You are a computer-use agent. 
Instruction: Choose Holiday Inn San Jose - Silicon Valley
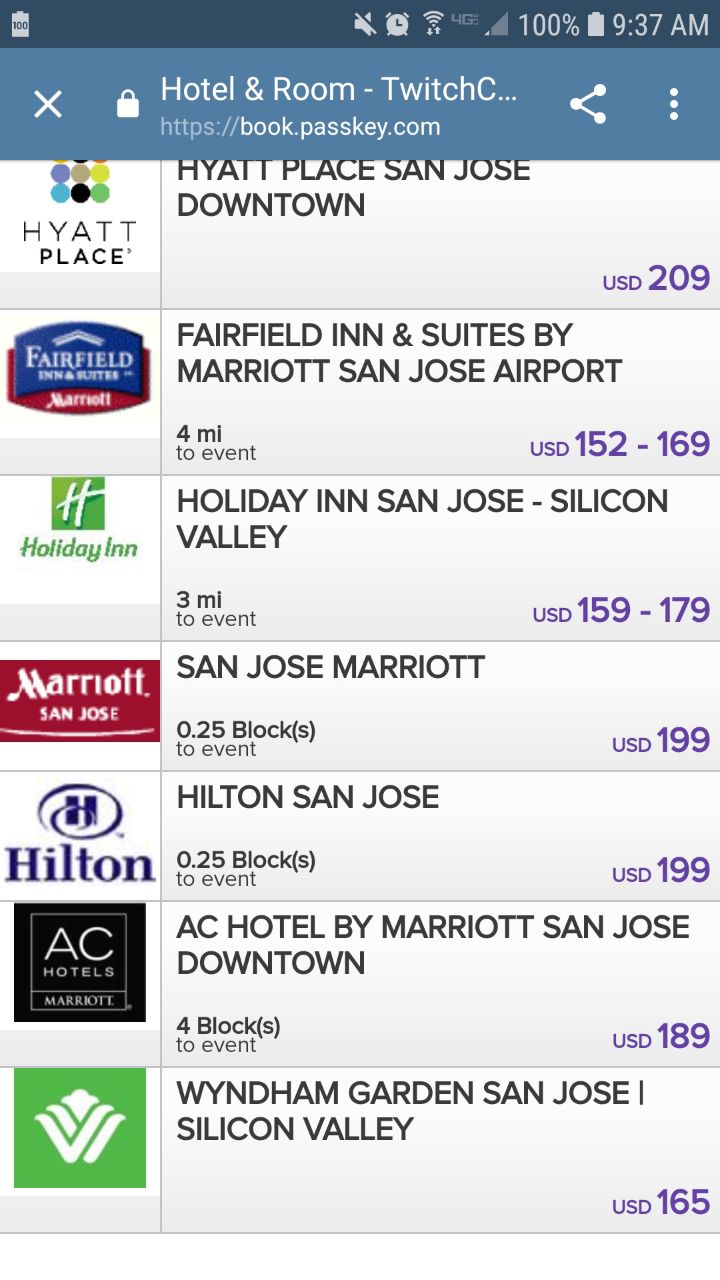click(360, 558)
